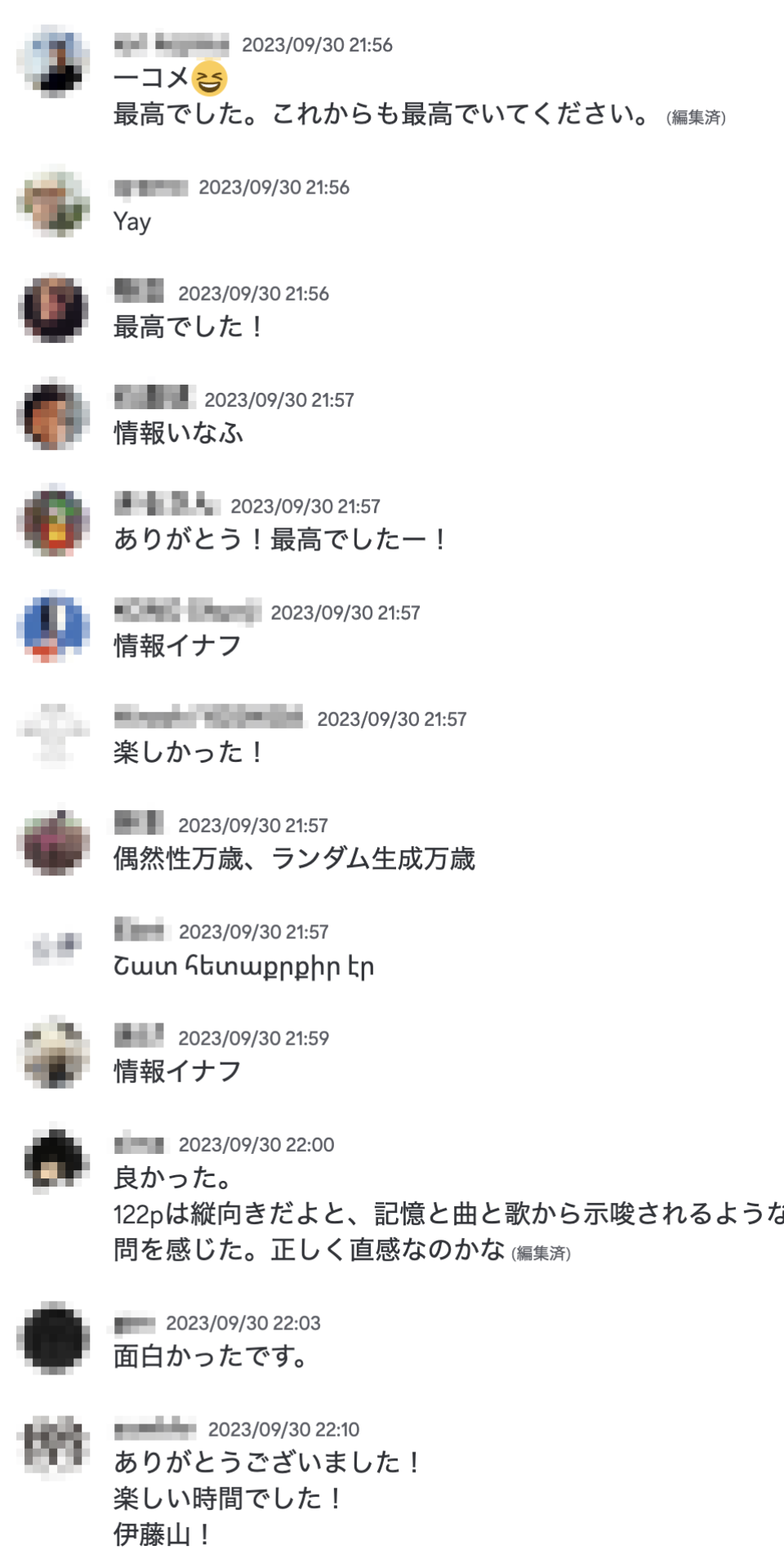Open avatar of the 一コメ commenter
Image resolution: width=784 pixels, height=1568 pixels.
[53, 60]
